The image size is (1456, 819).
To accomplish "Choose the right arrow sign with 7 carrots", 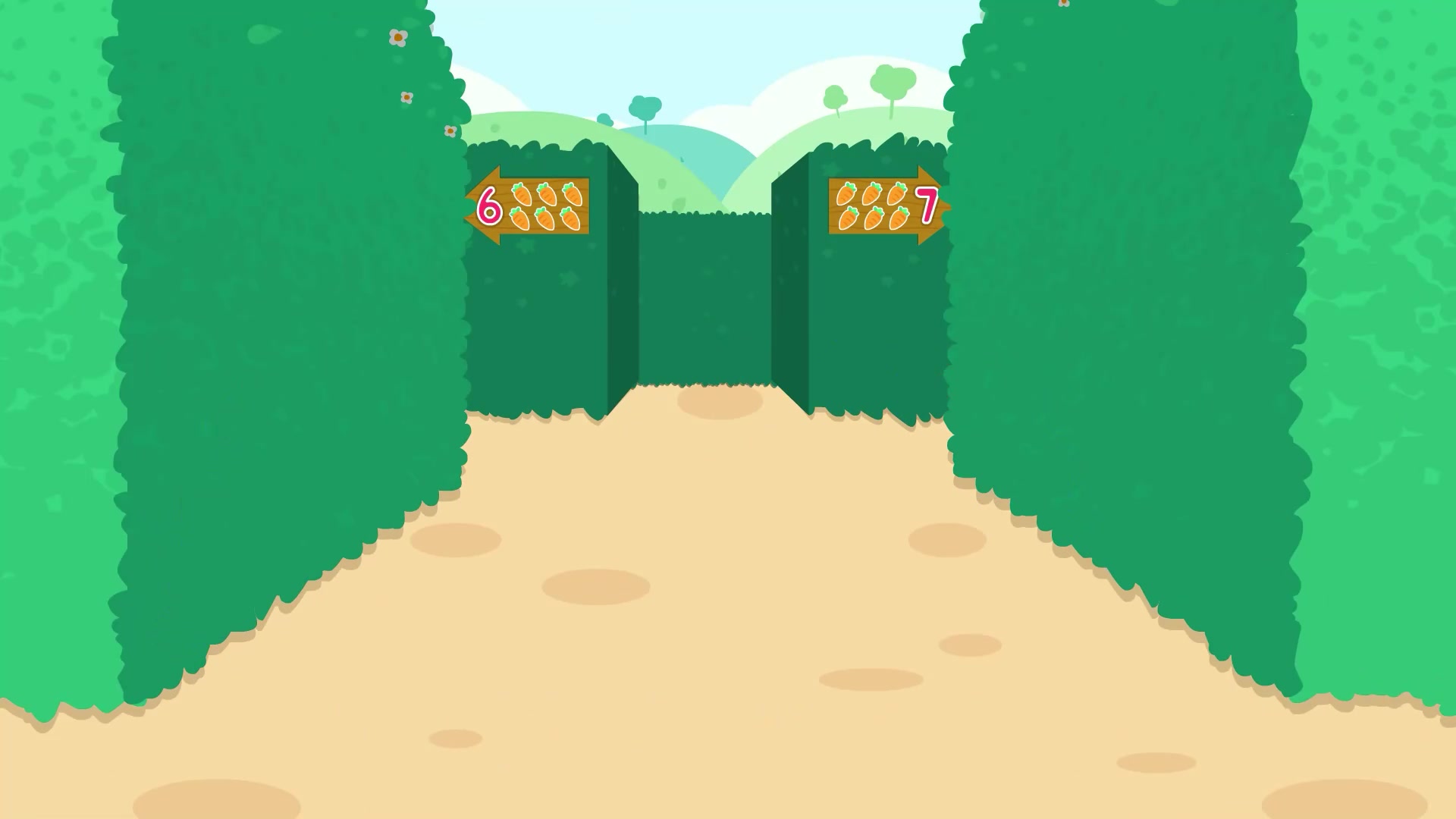I will pyautogui.click(x=886, y=206).
